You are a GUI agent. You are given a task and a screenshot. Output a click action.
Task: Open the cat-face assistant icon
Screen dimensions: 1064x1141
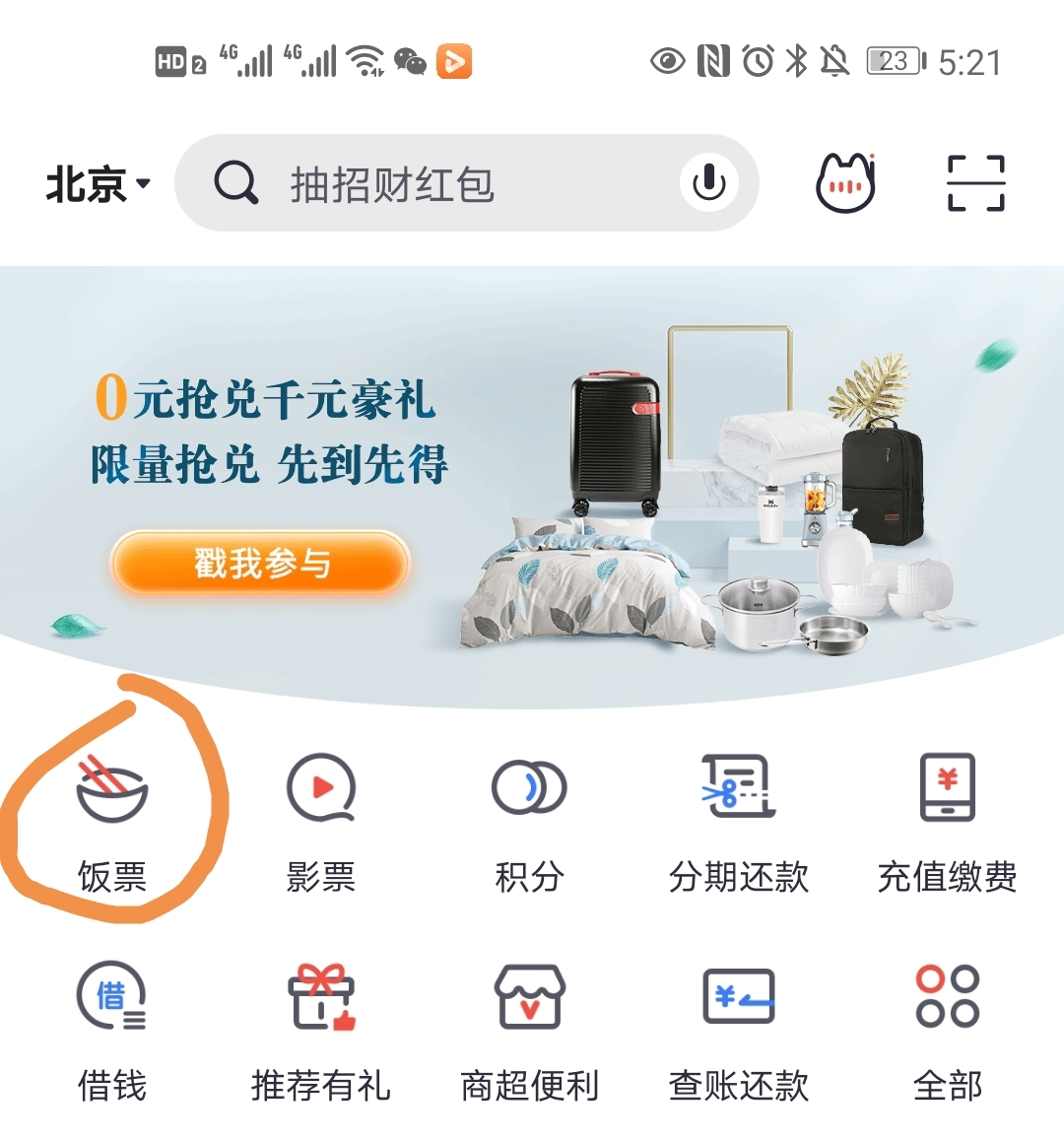click(845, 183)
